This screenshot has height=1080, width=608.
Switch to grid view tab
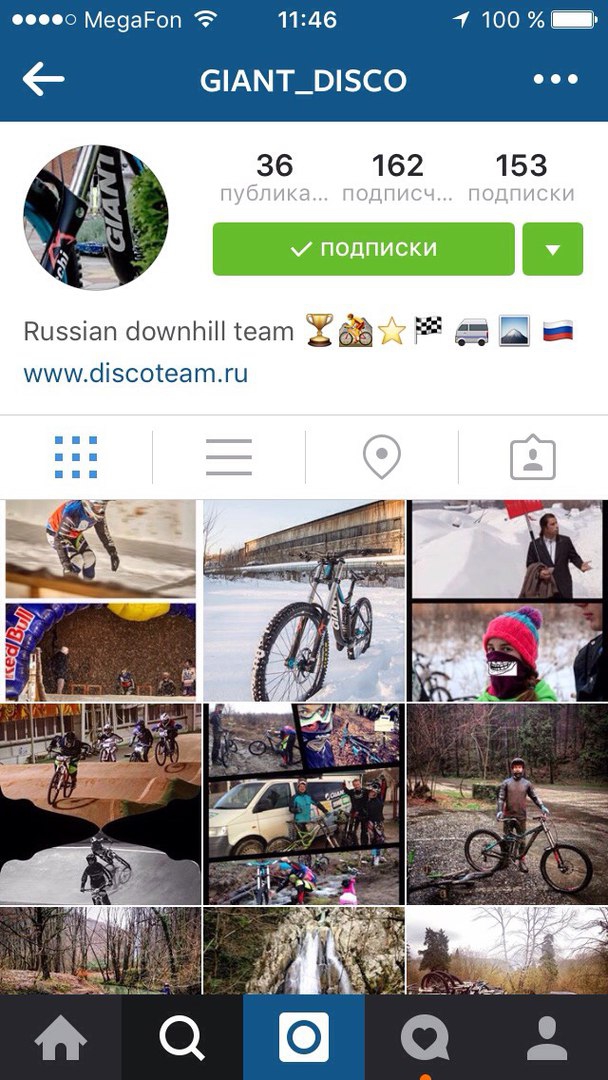coord(76,457)
